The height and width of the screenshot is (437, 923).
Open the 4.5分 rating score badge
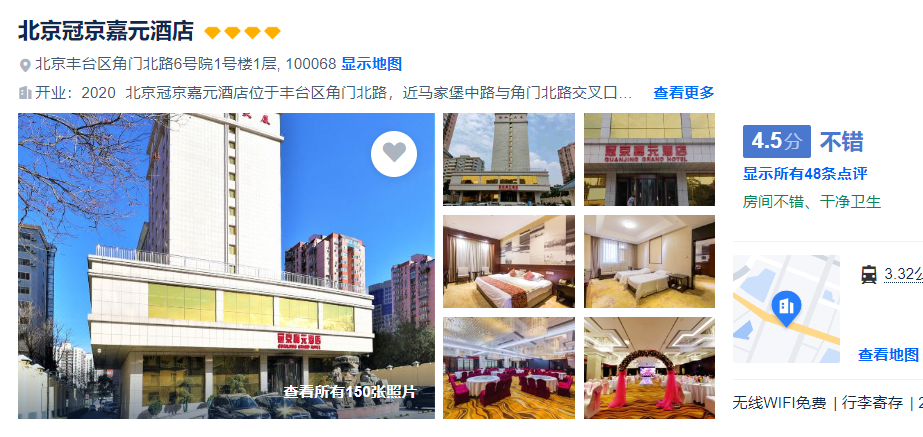[x=776, y=141]
